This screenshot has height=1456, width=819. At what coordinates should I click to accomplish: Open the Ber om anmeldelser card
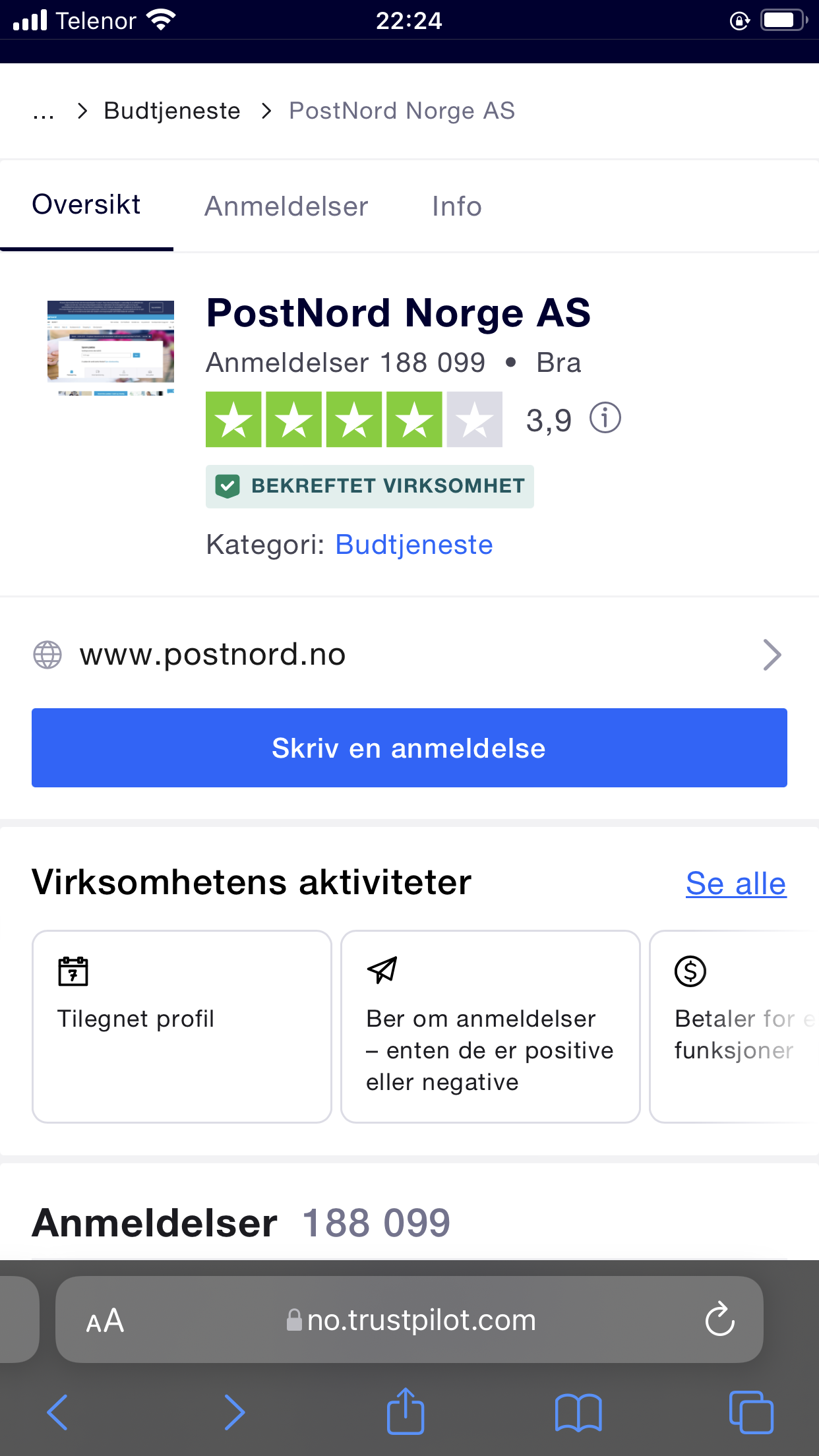pos(491,1027)
